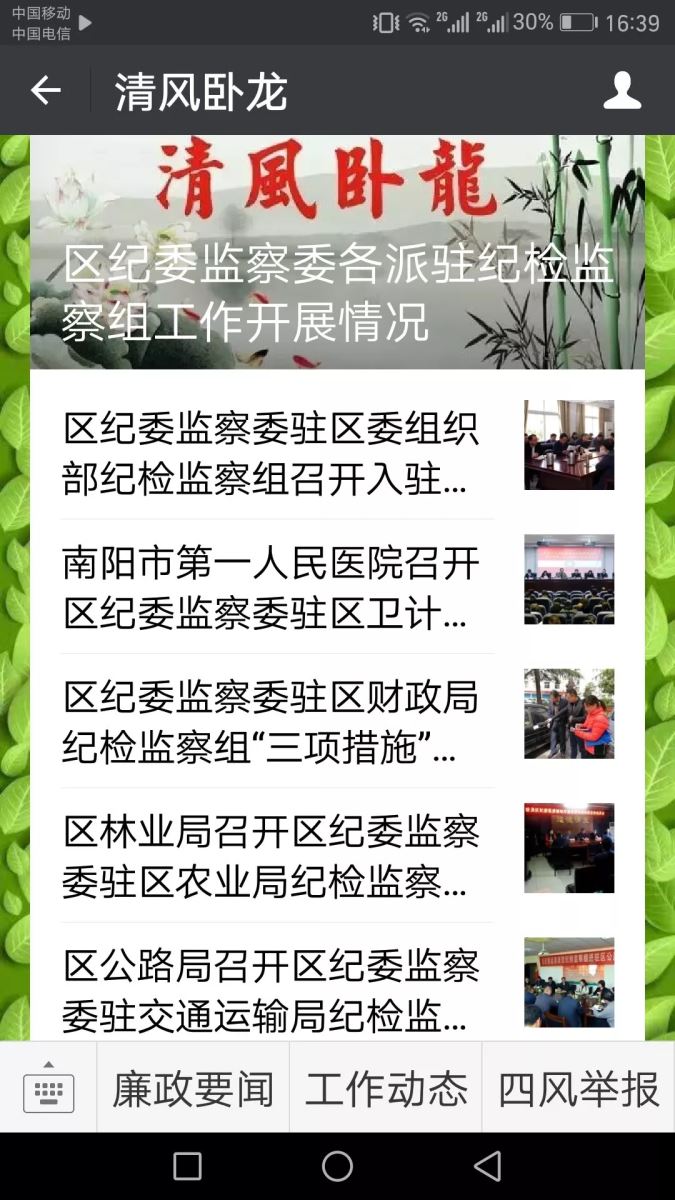Viewport: 675px width, 1200px height.
Task: Open system recent apps
Action: pyautogui.click(x=187, y=1166)
